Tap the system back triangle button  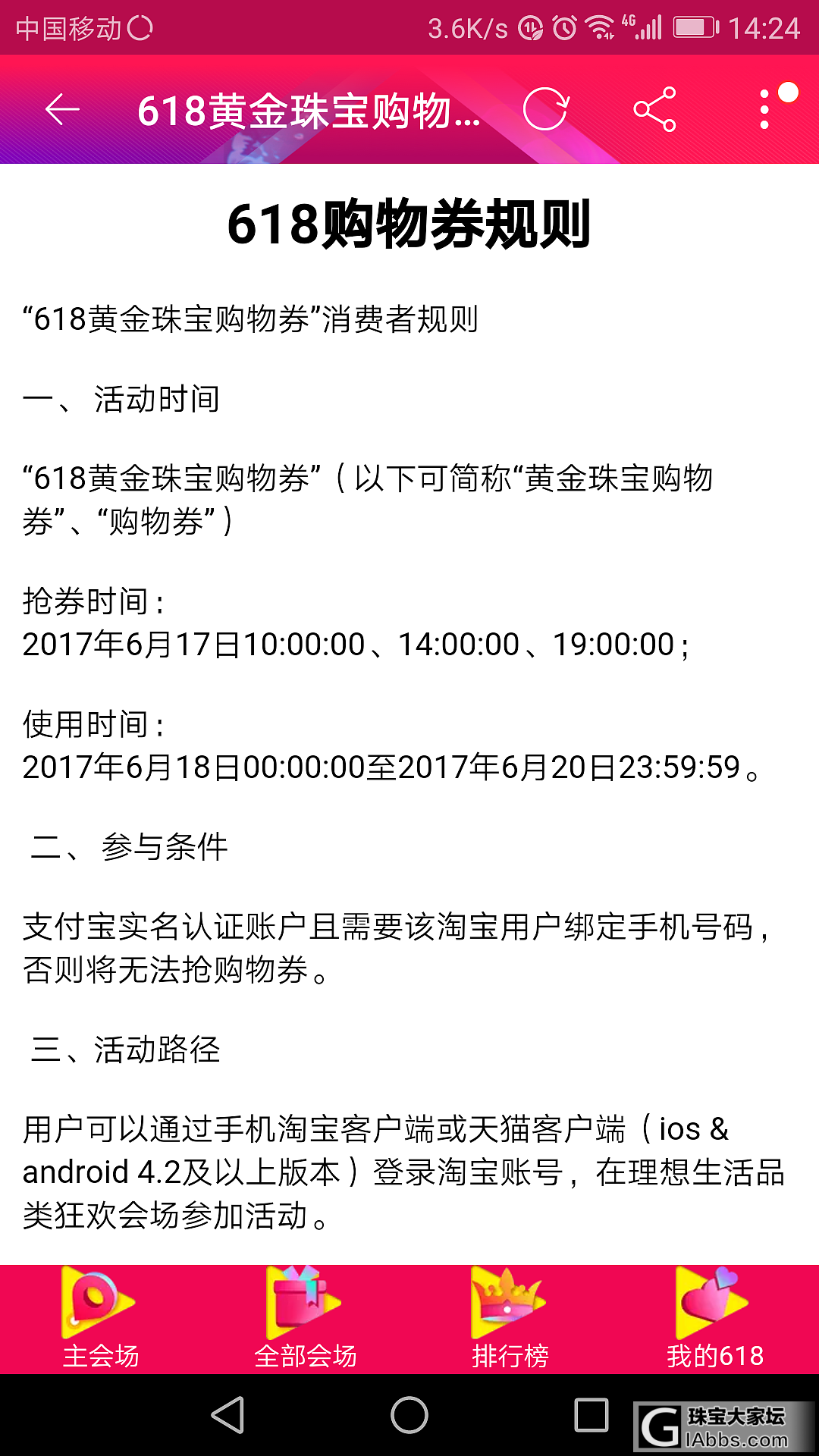tap(227, 1415)
